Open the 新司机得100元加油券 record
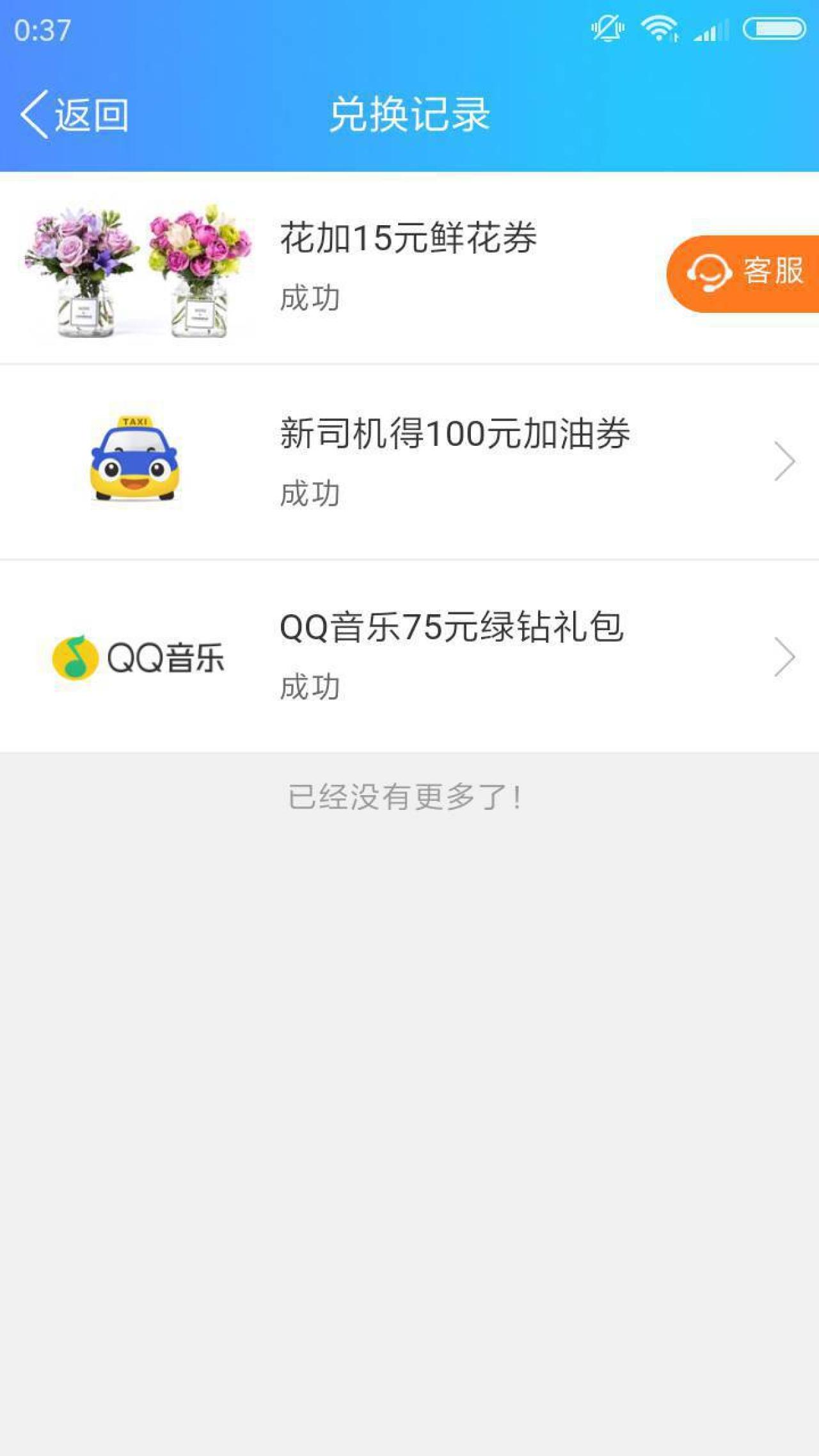The image size is (819, 1456). tap(454, 461)
